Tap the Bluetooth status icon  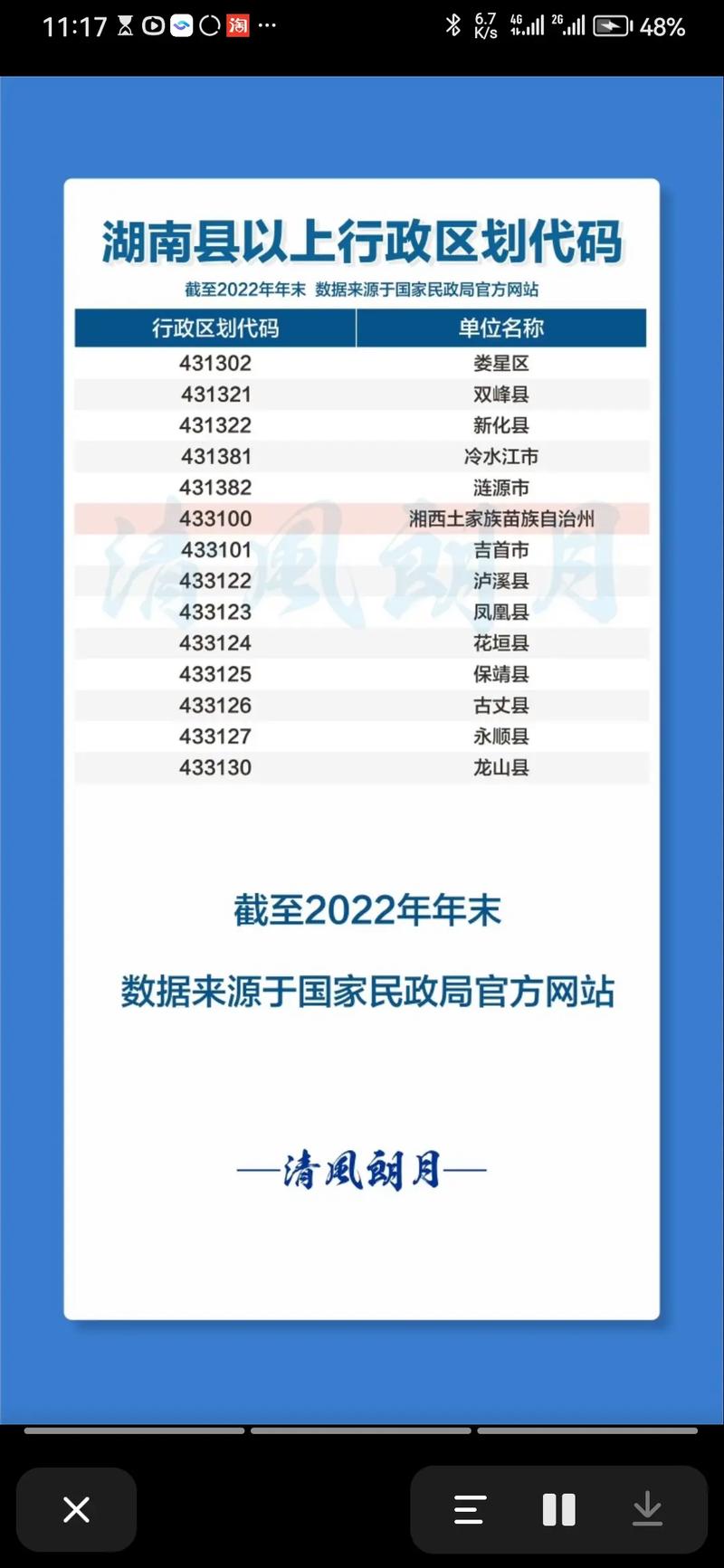[453, 27]
